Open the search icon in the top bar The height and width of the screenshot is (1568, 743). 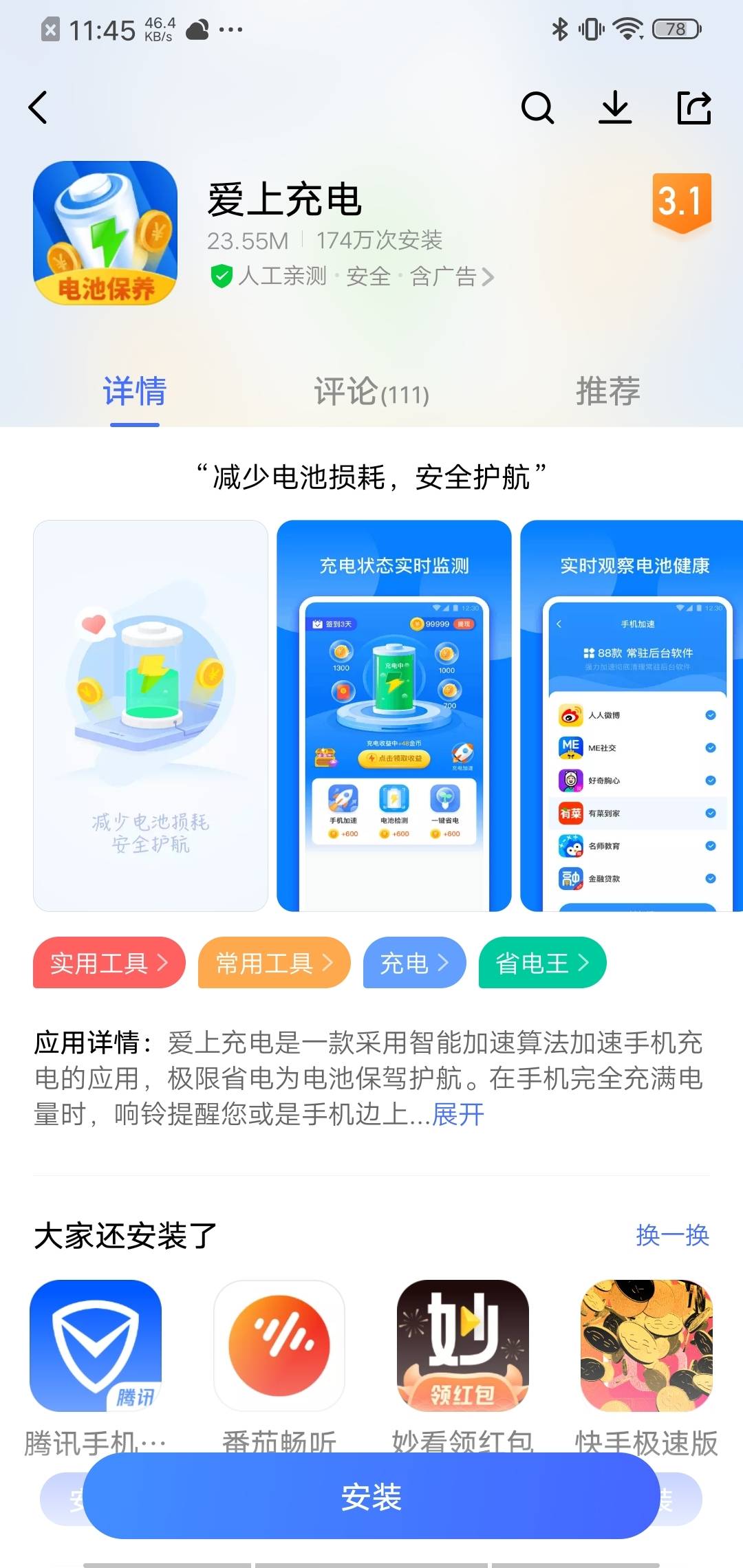coord(537,108)
